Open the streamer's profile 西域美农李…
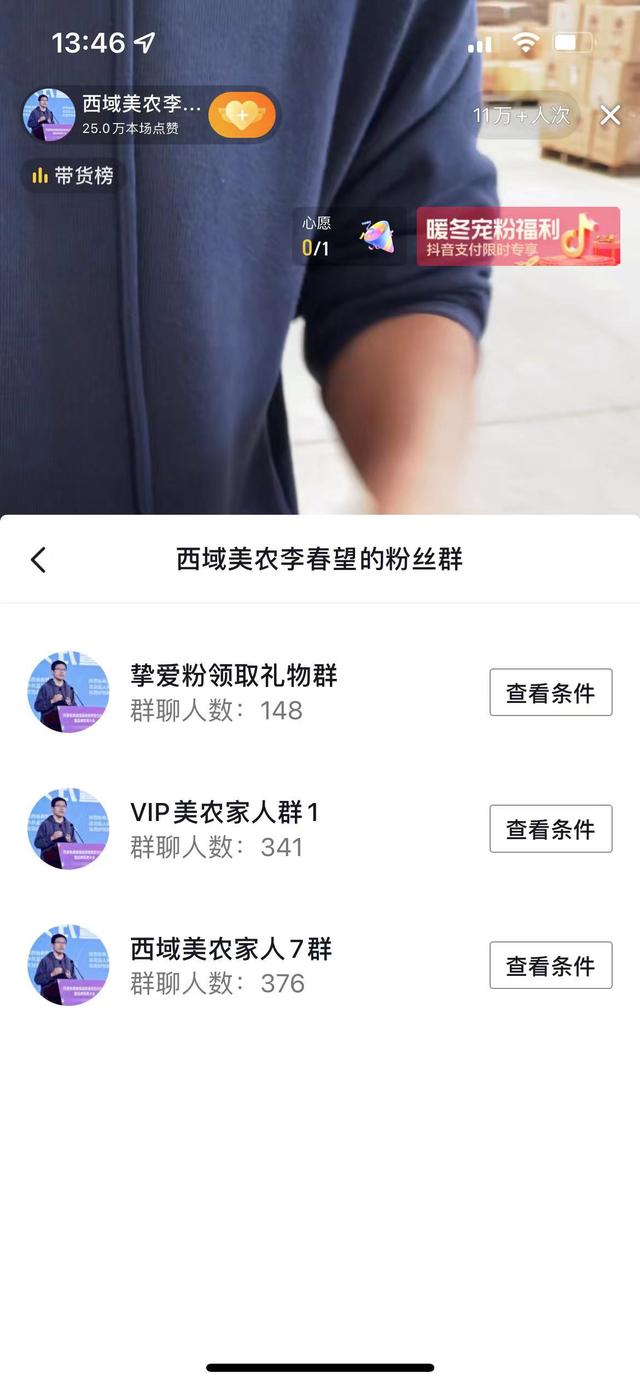 (x=115, y=115)
